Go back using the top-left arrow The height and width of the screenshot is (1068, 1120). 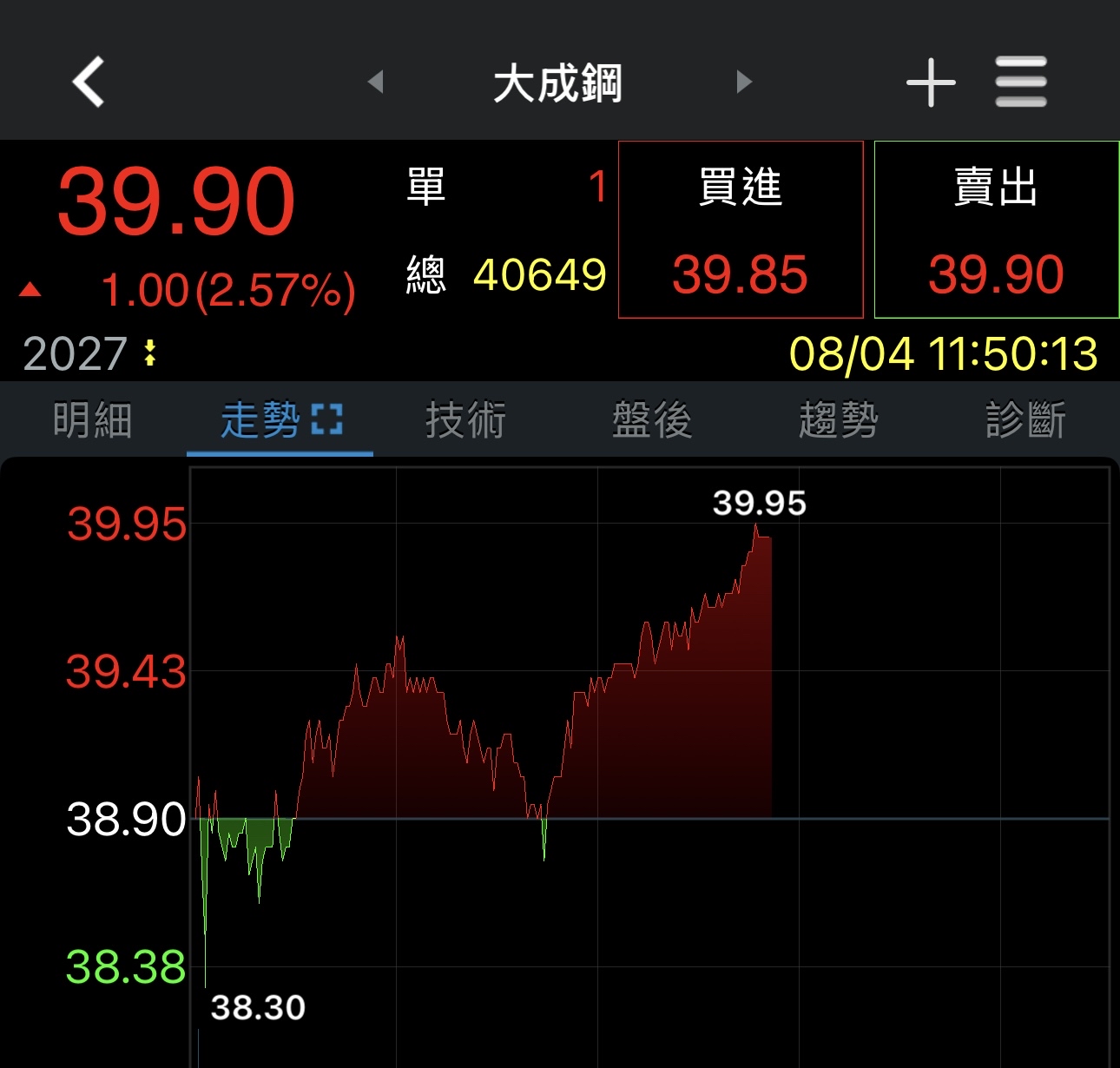(89, 82)
